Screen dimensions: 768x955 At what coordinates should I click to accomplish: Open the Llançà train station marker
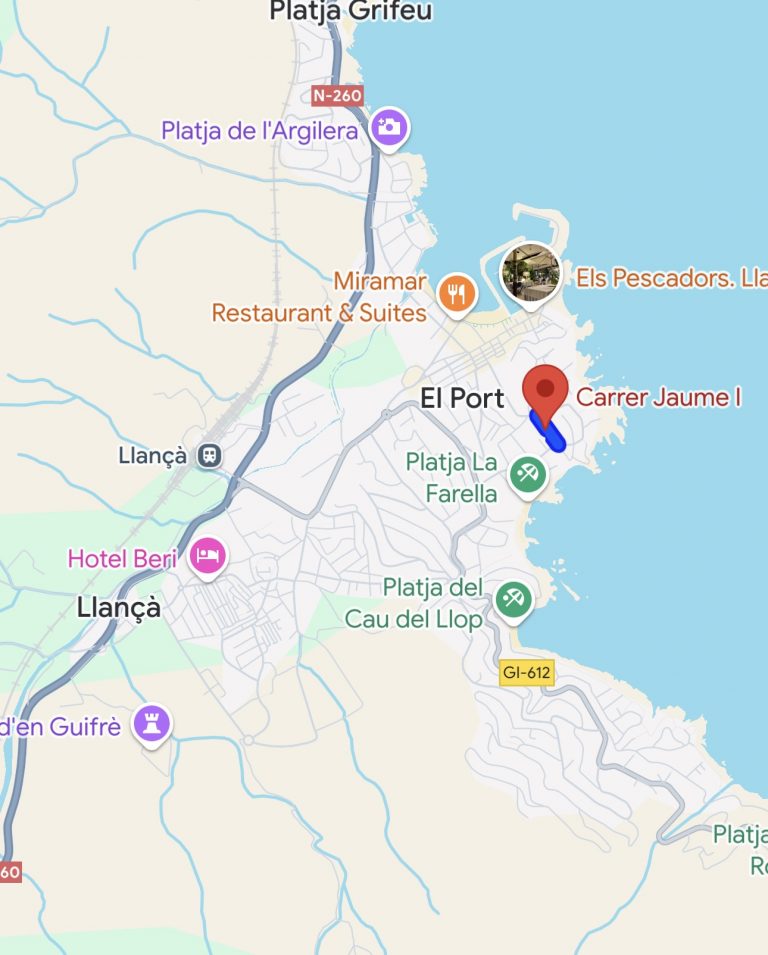tap(209, 455)
